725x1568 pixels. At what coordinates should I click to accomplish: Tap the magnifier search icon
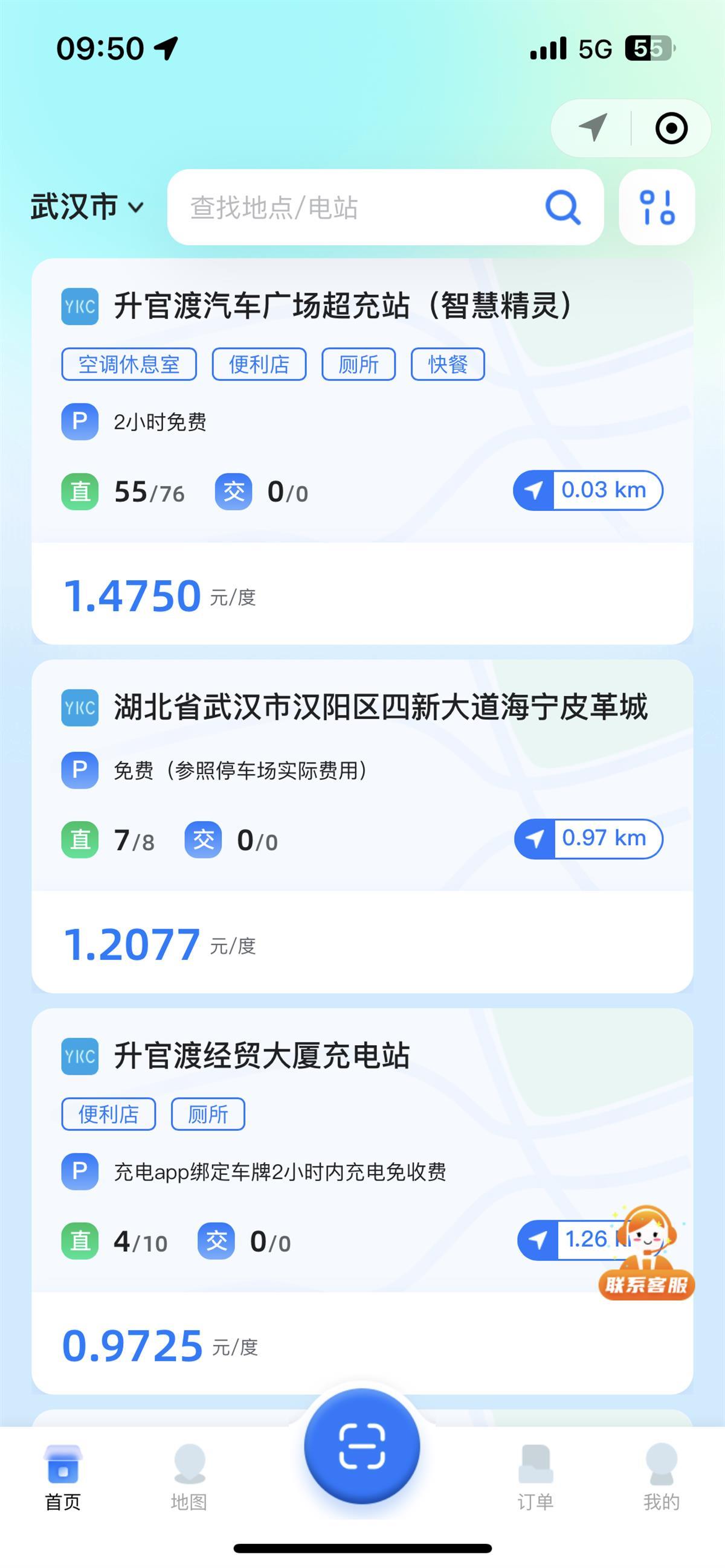click(562, 207)
